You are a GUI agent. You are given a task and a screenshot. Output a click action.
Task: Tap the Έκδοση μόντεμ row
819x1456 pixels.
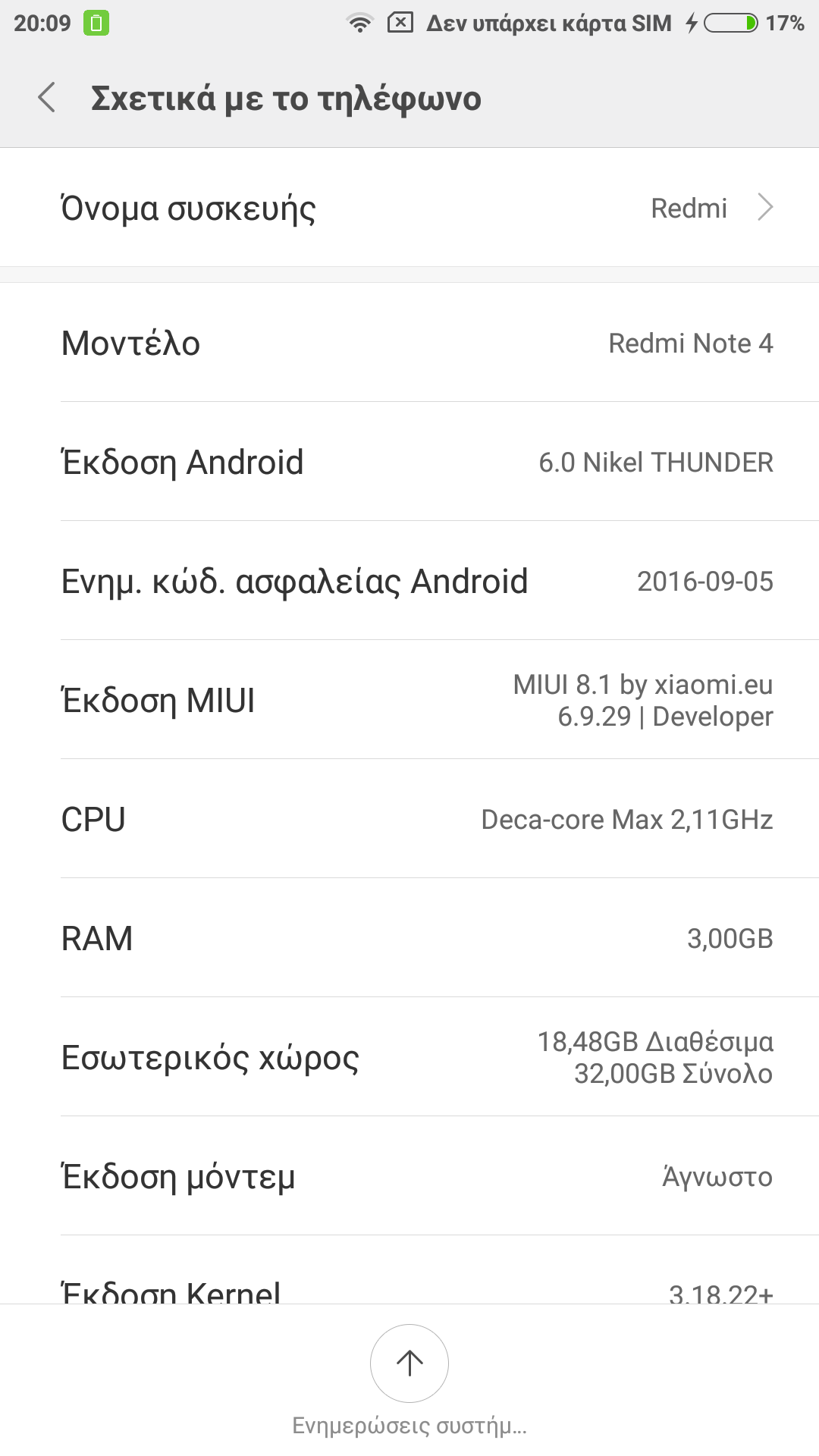pos(409,1176)
